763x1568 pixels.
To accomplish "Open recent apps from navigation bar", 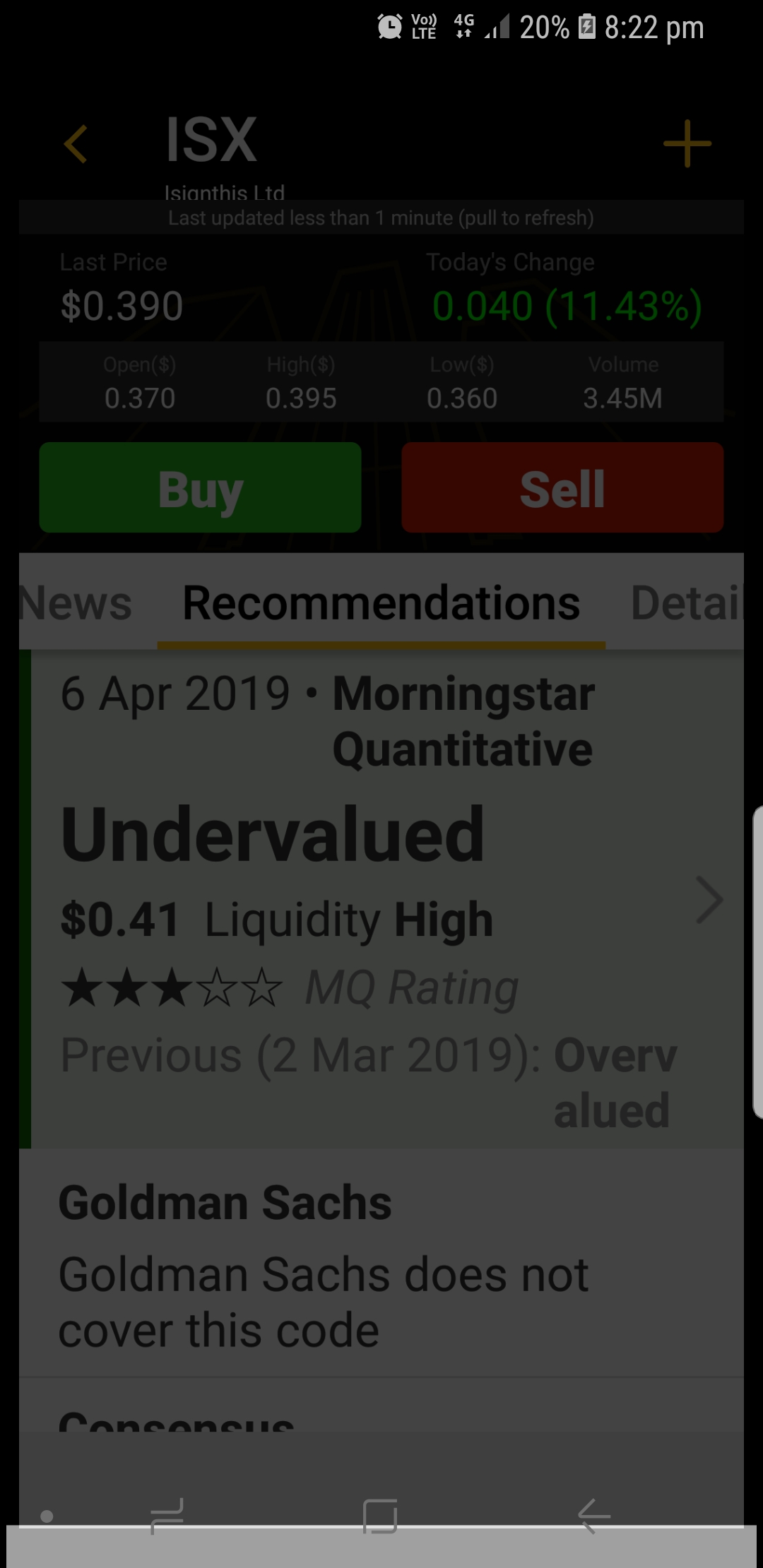I will click(x=167, y=1516).
